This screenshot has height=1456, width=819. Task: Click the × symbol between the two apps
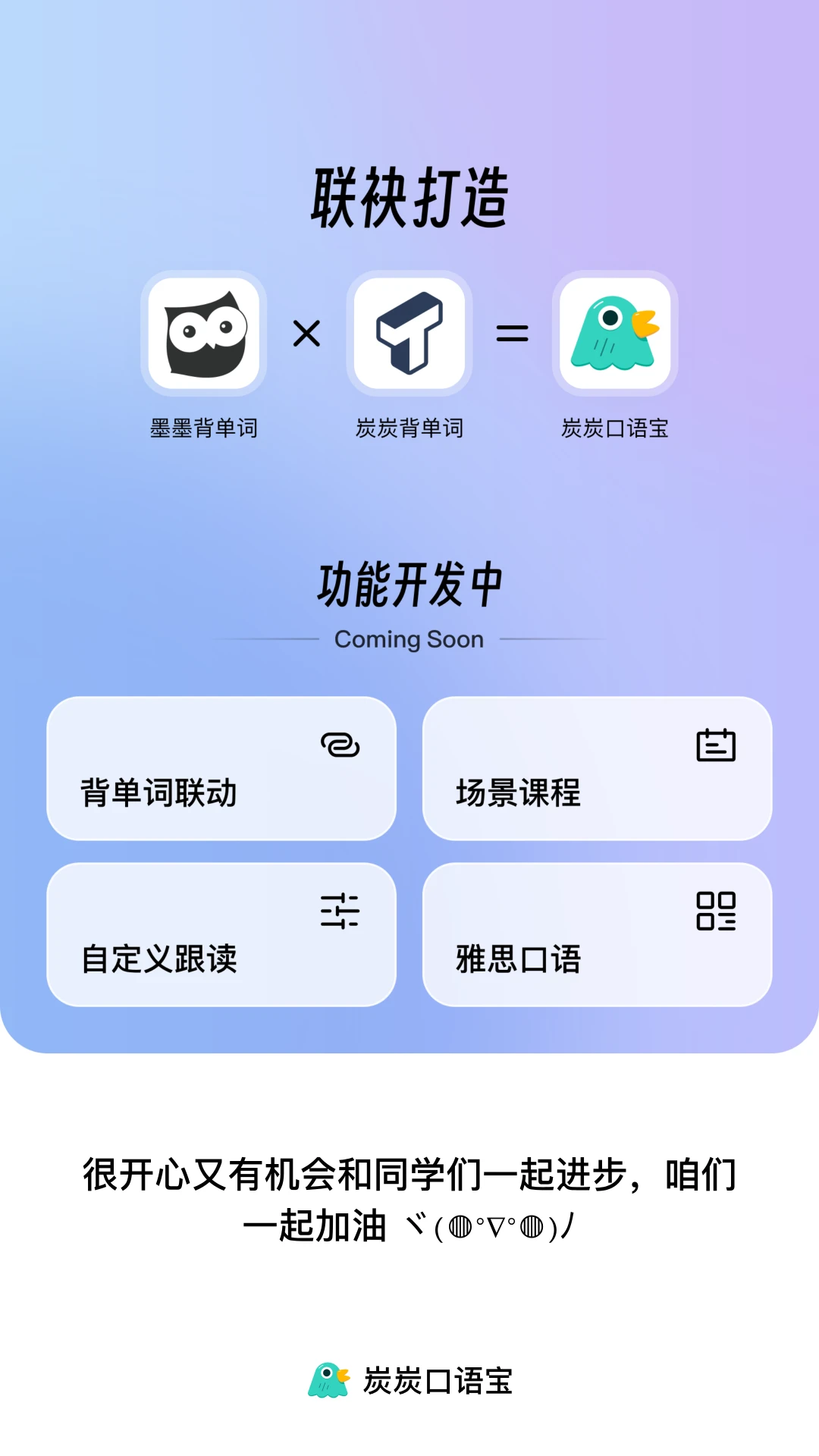coord(307,334)
